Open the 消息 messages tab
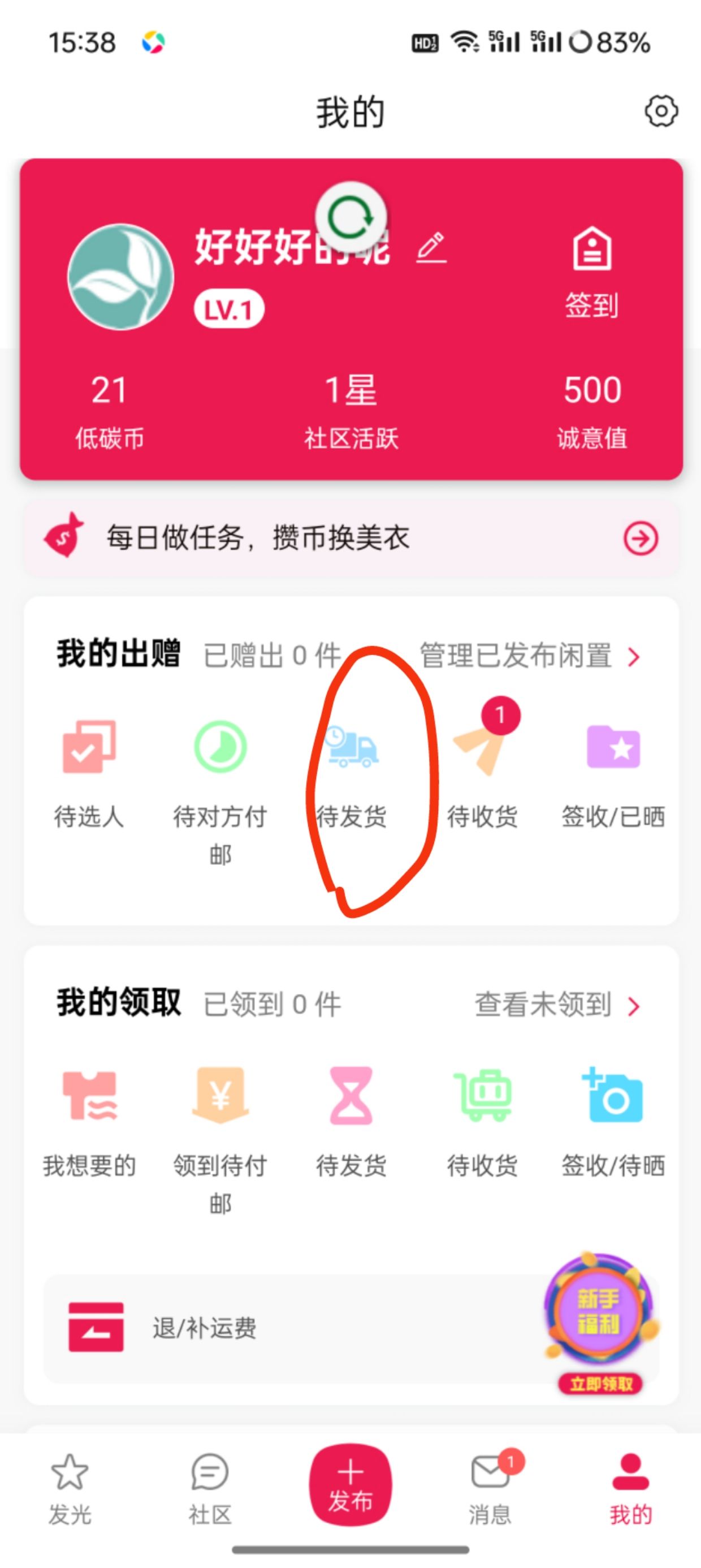Viewport: 701px width, 1568px height. click(491, 1488)
